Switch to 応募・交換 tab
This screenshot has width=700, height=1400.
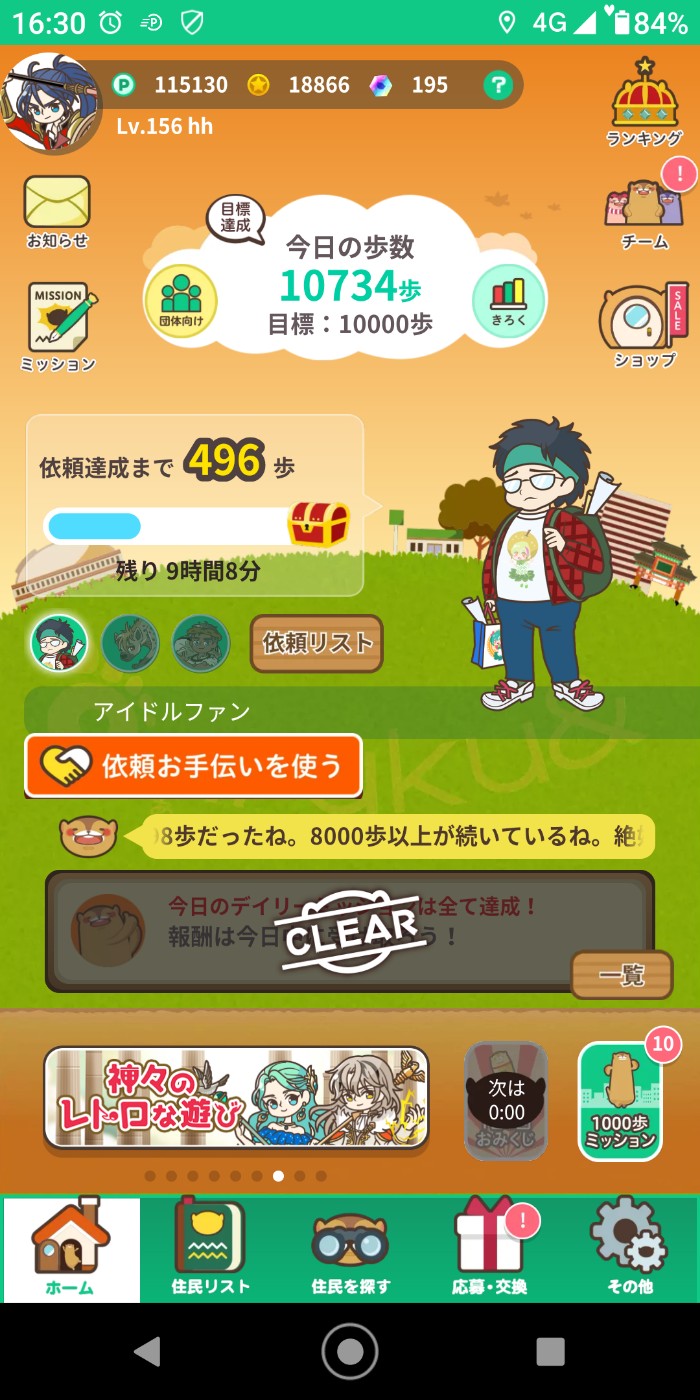click(490, 1249)
